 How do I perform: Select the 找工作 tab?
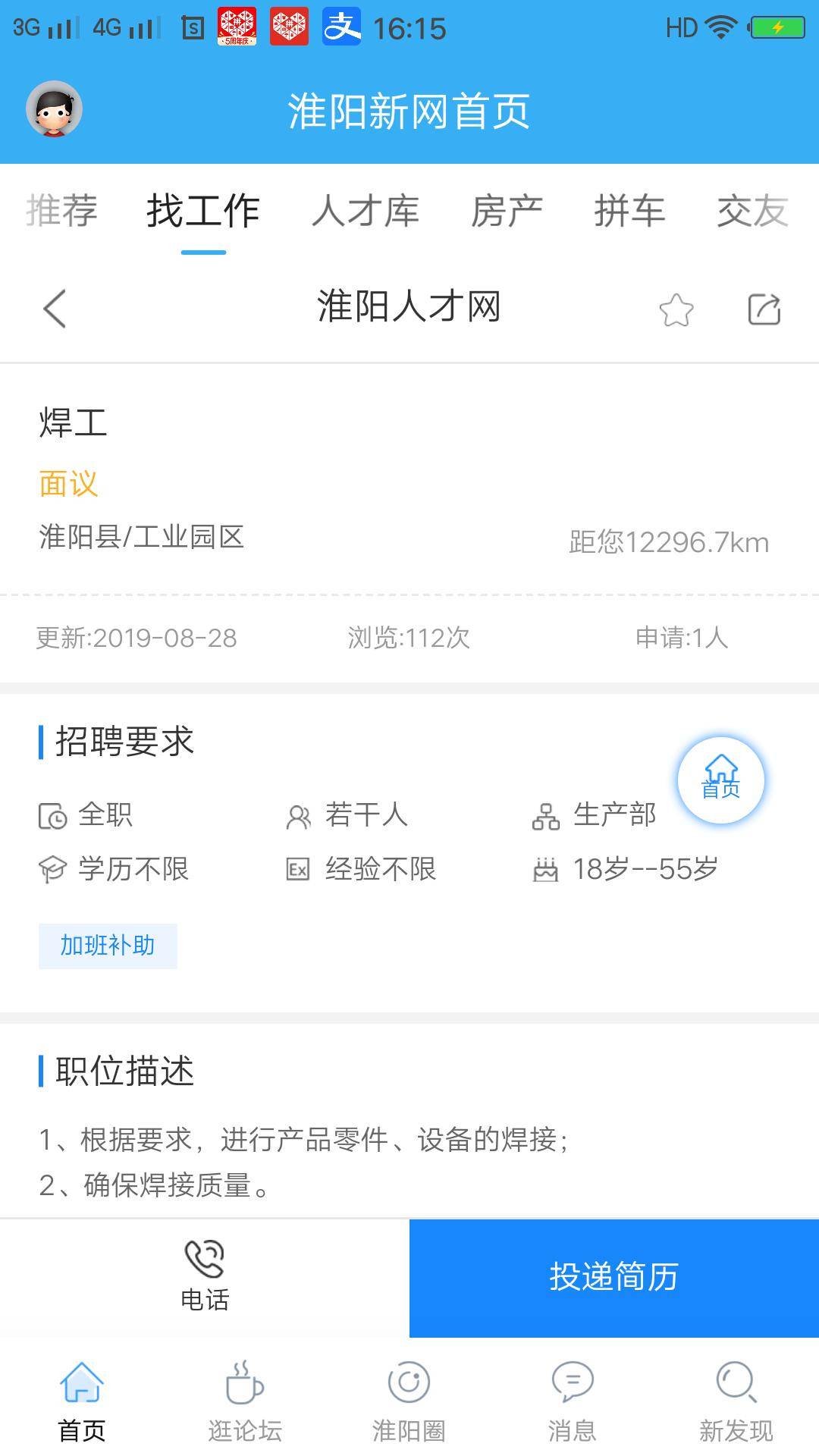(x=203, y=210)
